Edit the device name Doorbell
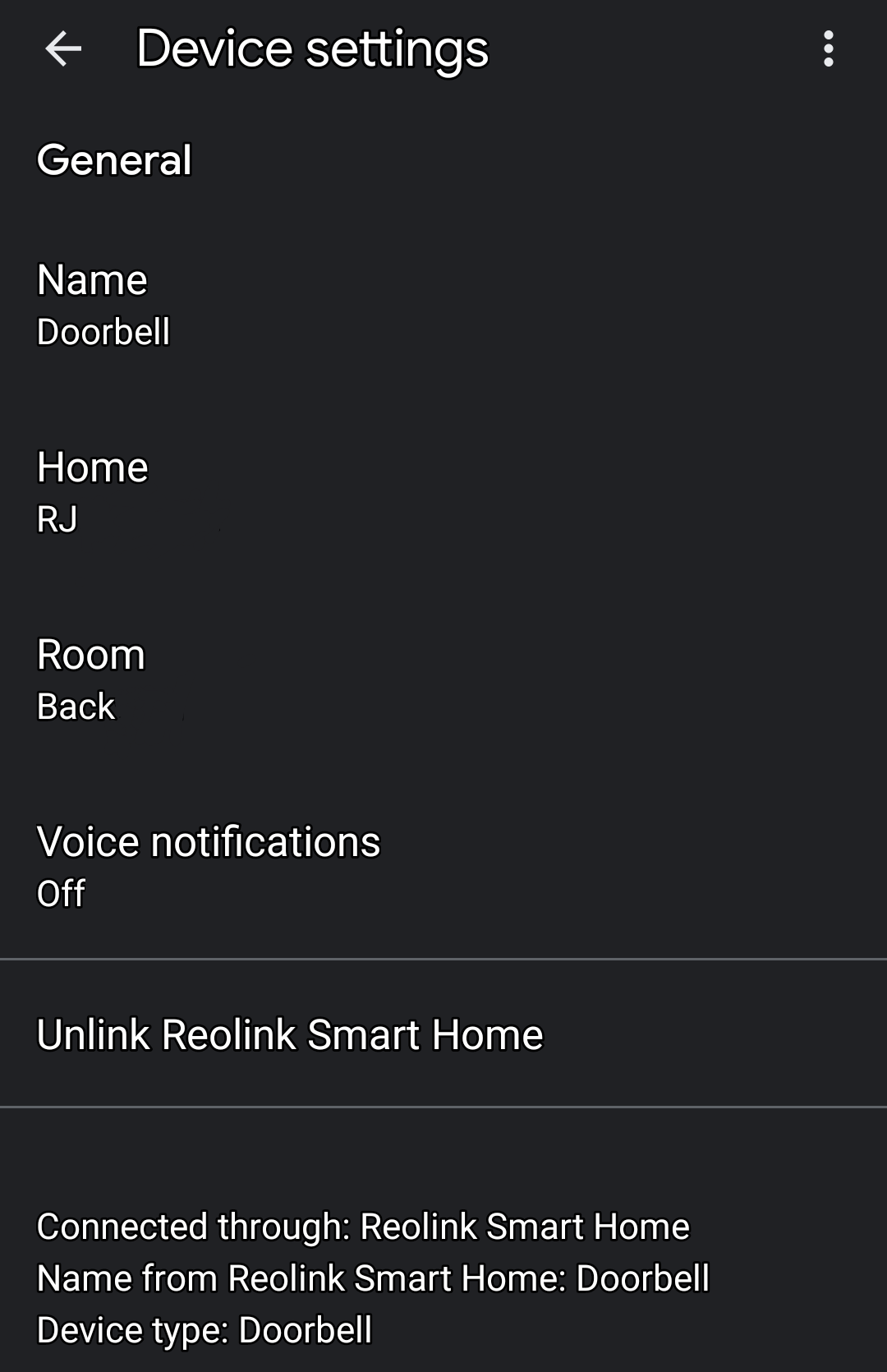 tap(104, 306)
